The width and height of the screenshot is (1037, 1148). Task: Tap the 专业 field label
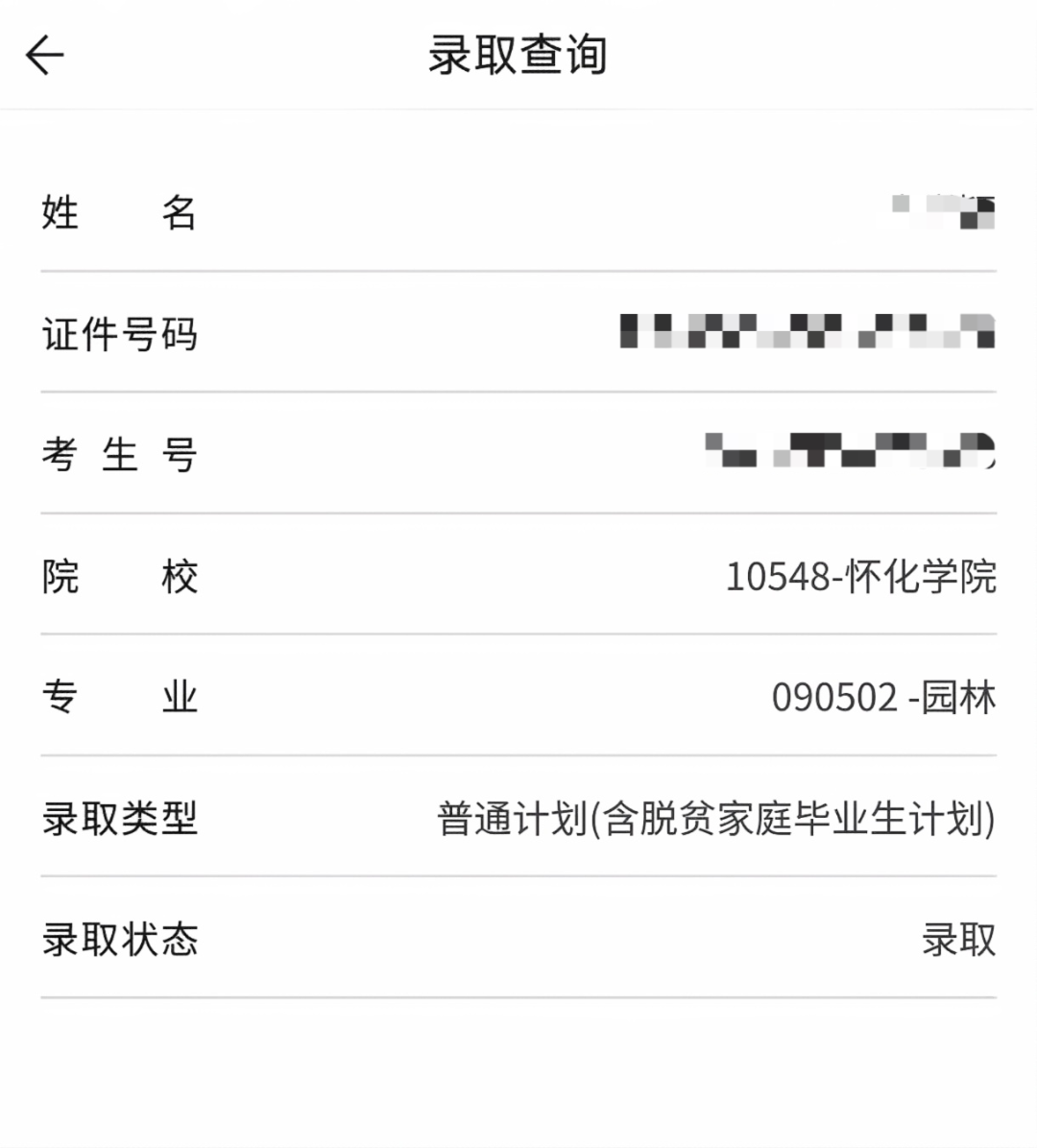pos(117,698)
